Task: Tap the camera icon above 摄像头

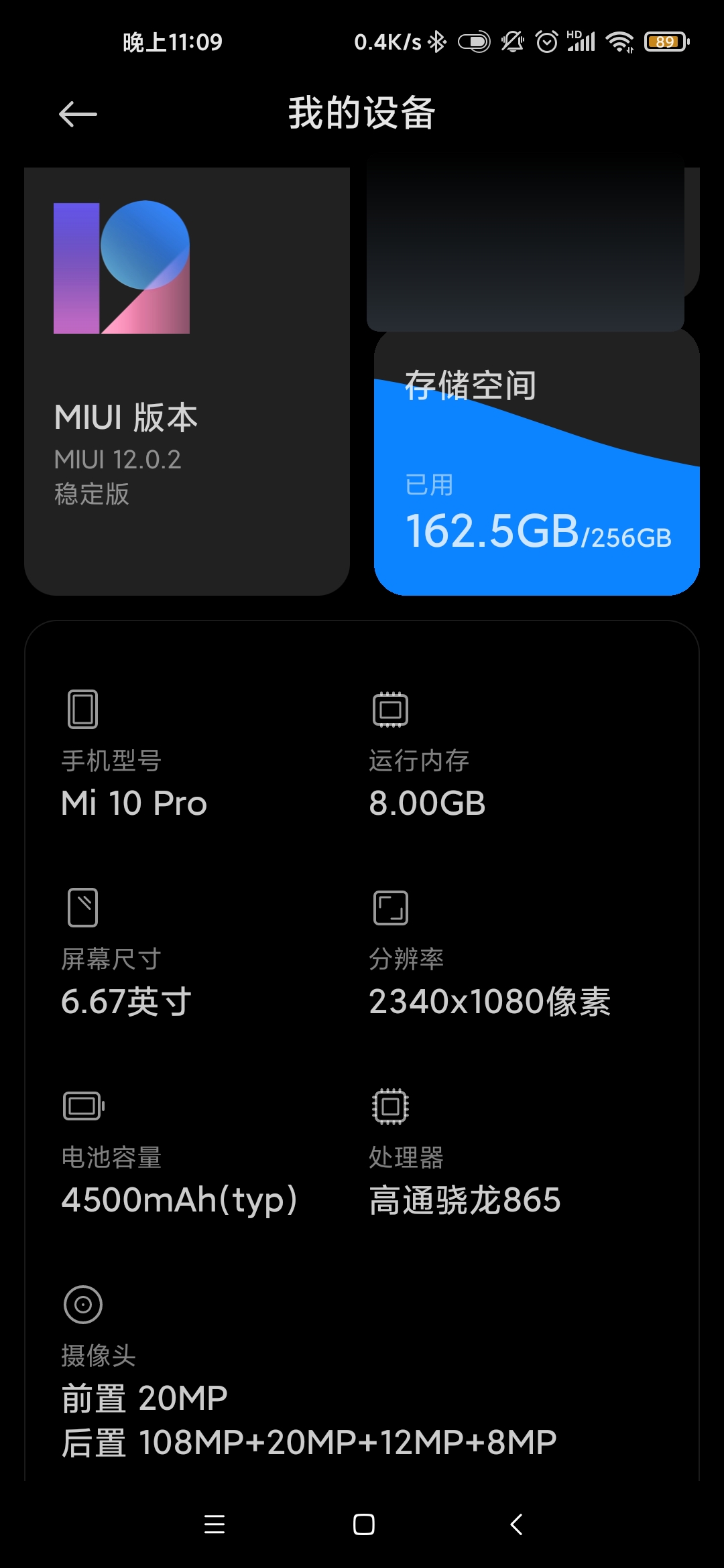Action: [83, 1305]
